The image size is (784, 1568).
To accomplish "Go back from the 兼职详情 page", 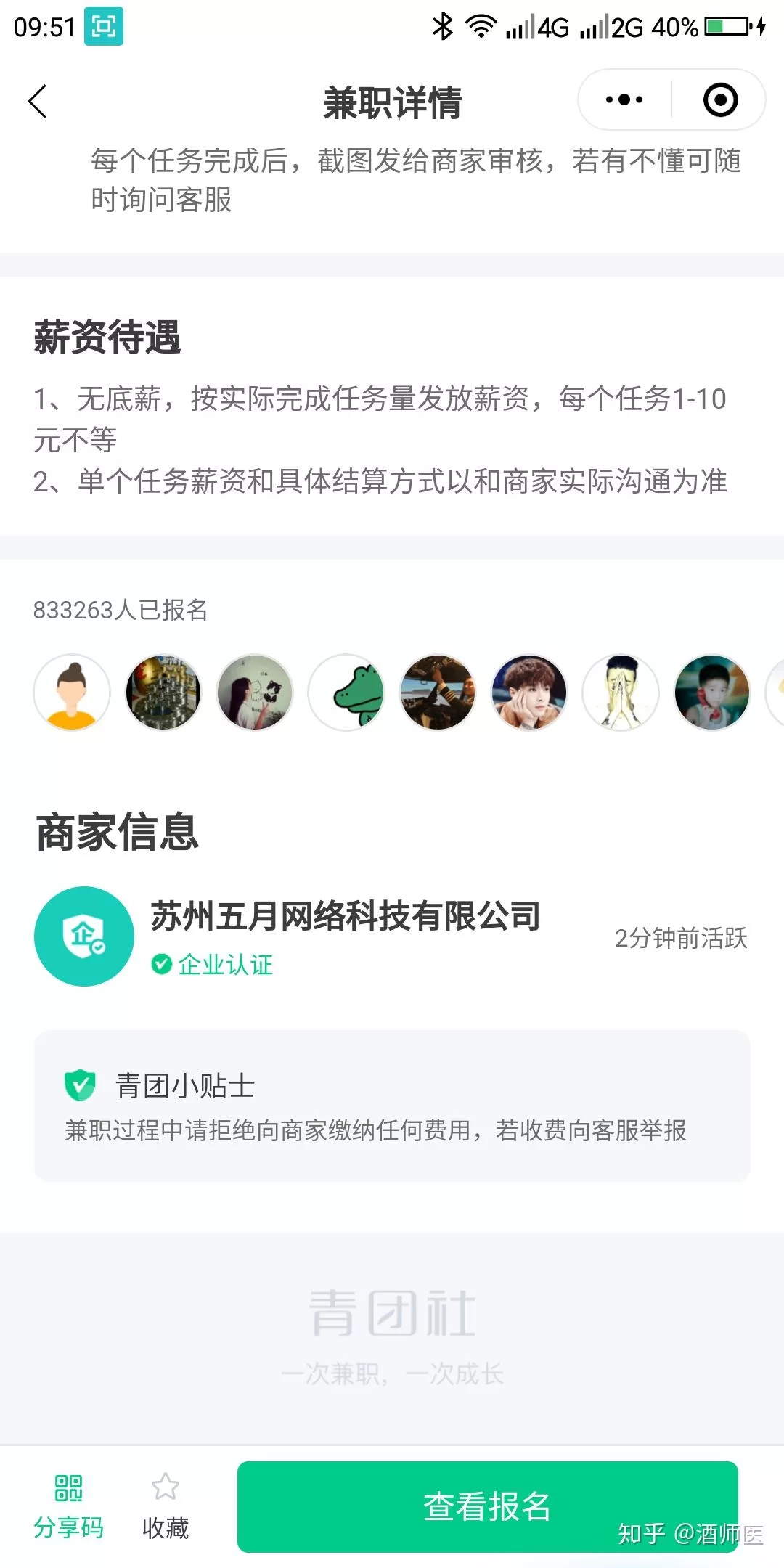I will click(38, 101).
